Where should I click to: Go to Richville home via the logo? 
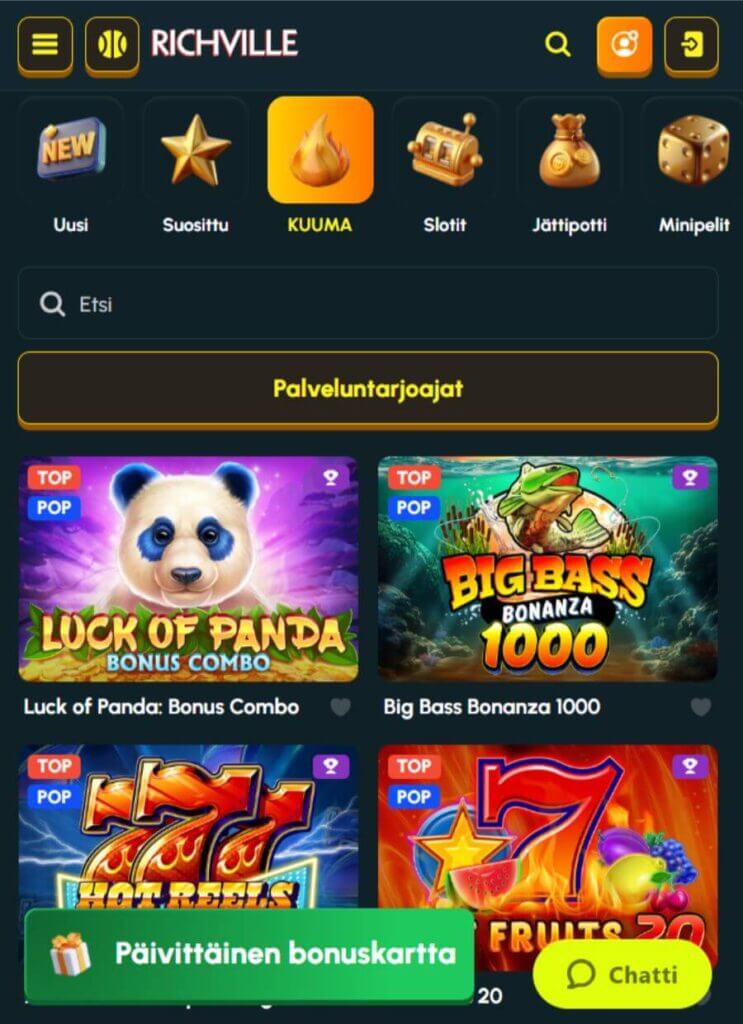[198, 44]
